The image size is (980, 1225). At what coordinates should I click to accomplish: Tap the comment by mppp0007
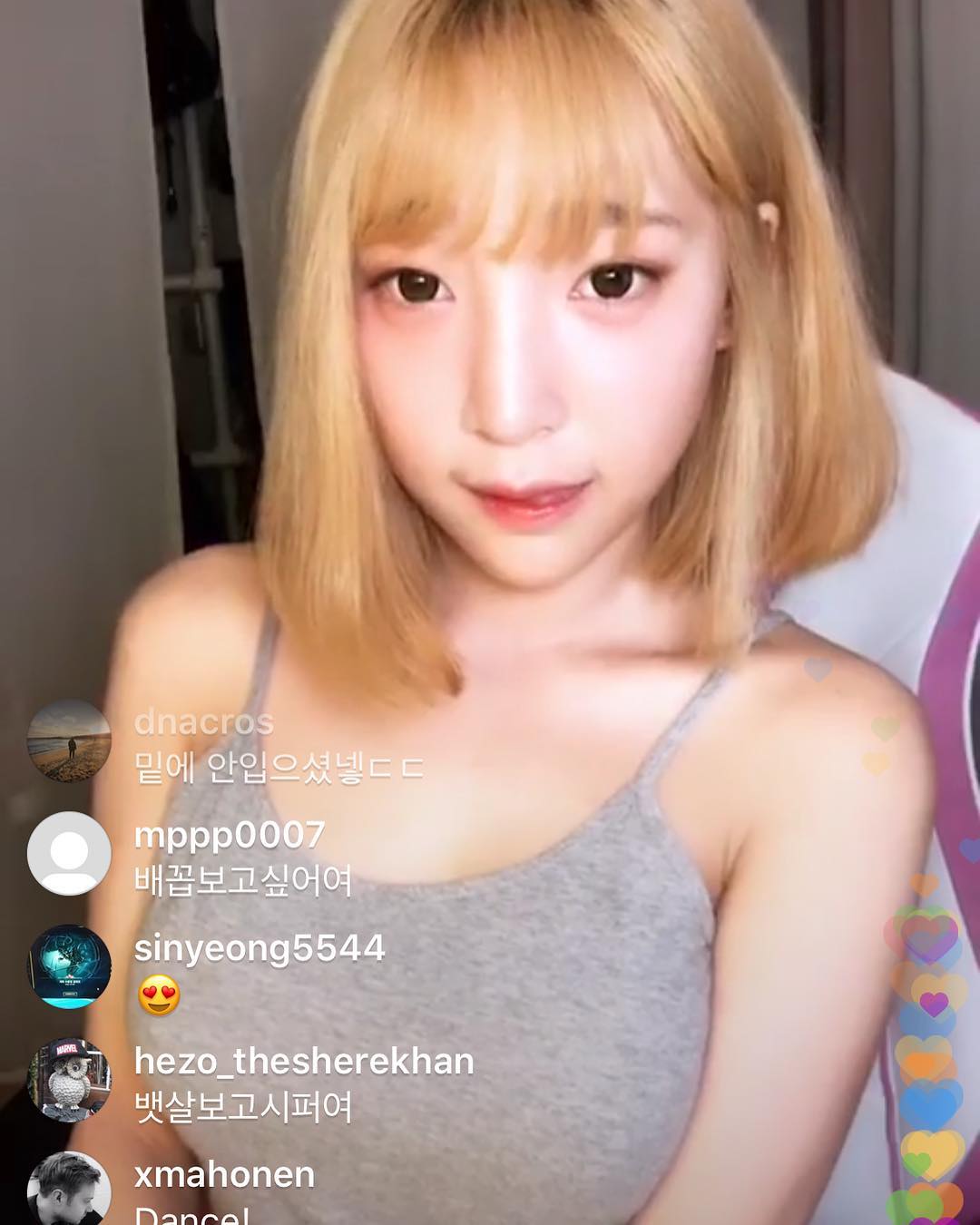click(x=242, y=880)
